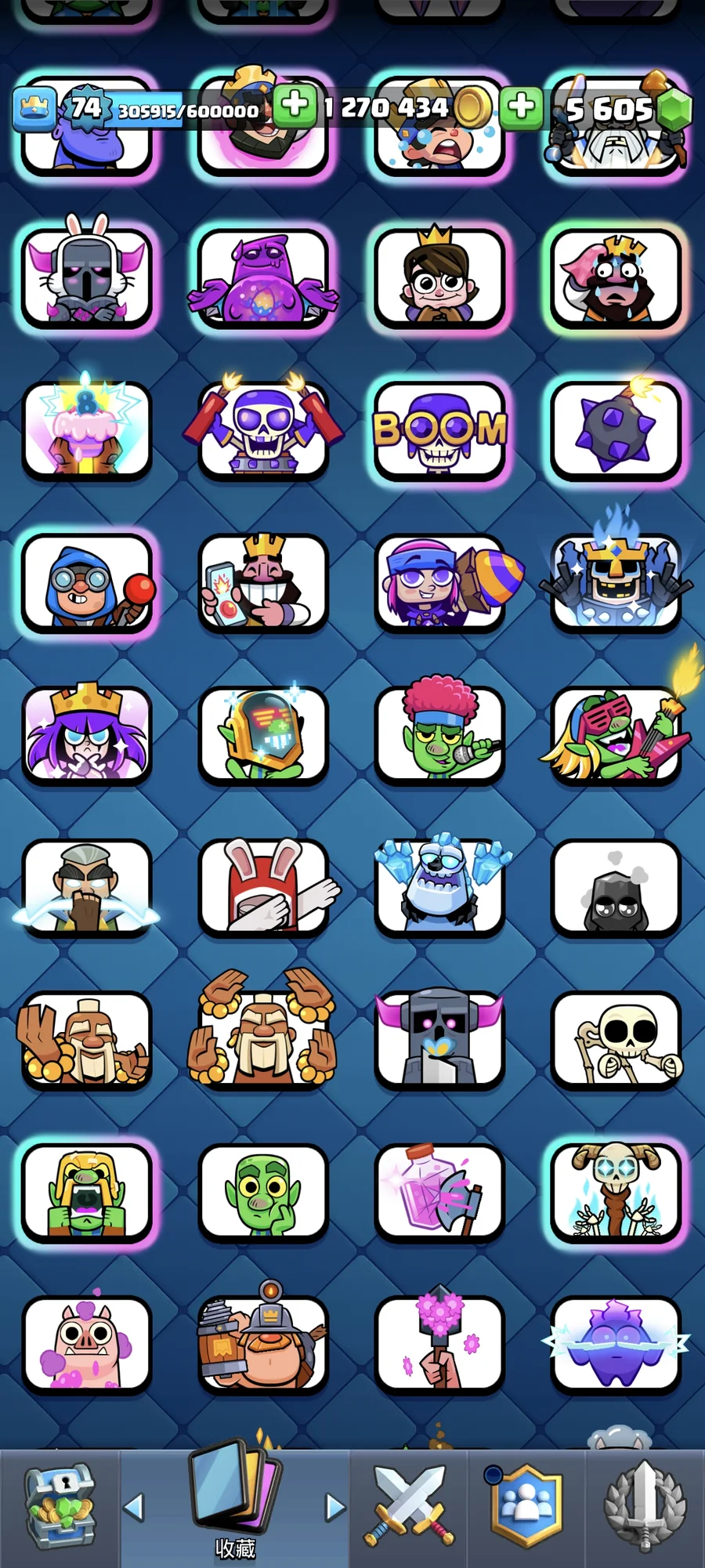This screenshot has width=705, height=1568.
Task: Tap the green plus to buy gold
Action: pos(295,105)
